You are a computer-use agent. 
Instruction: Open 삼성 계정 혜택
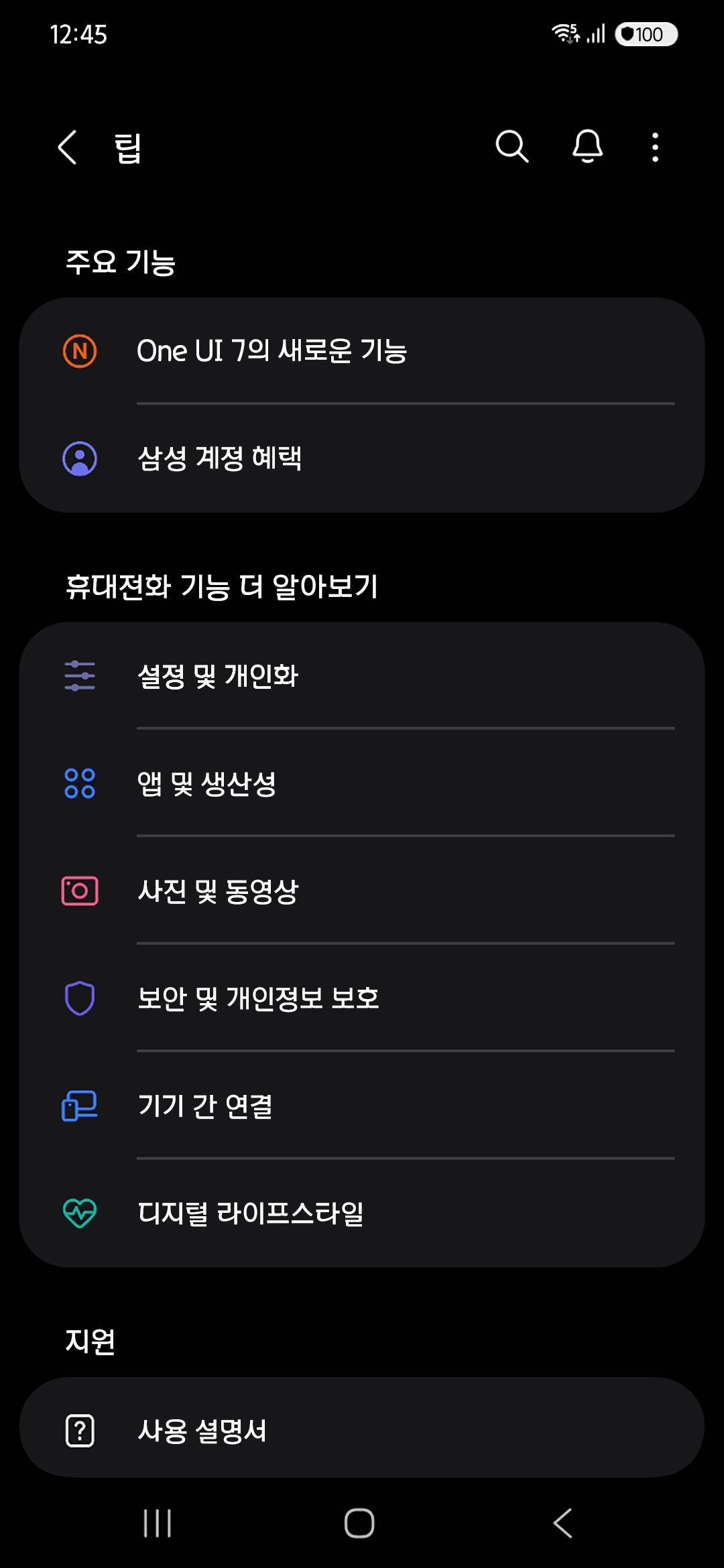362,459
